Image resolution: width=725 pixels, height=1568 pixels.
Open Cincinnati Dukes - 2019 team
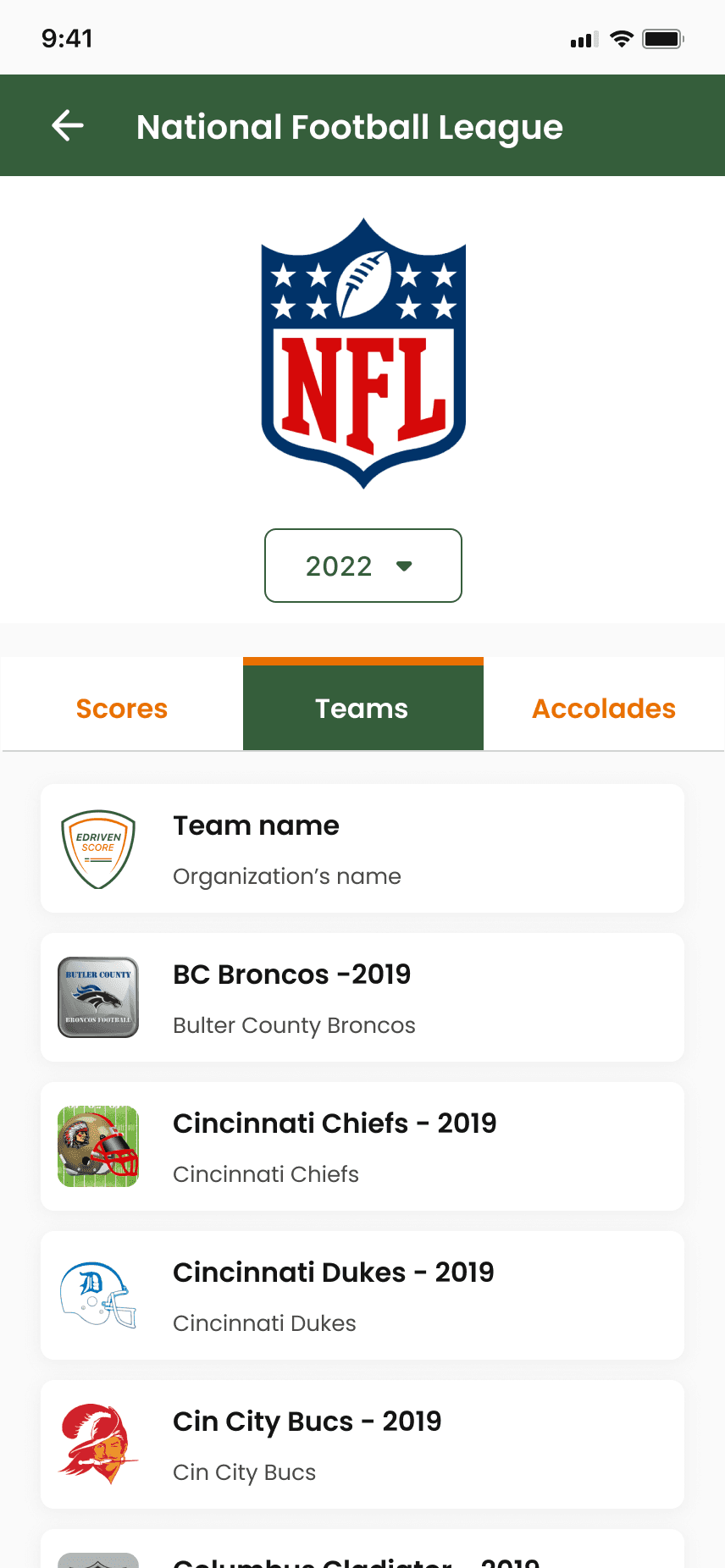click(x=362, y=1295)
